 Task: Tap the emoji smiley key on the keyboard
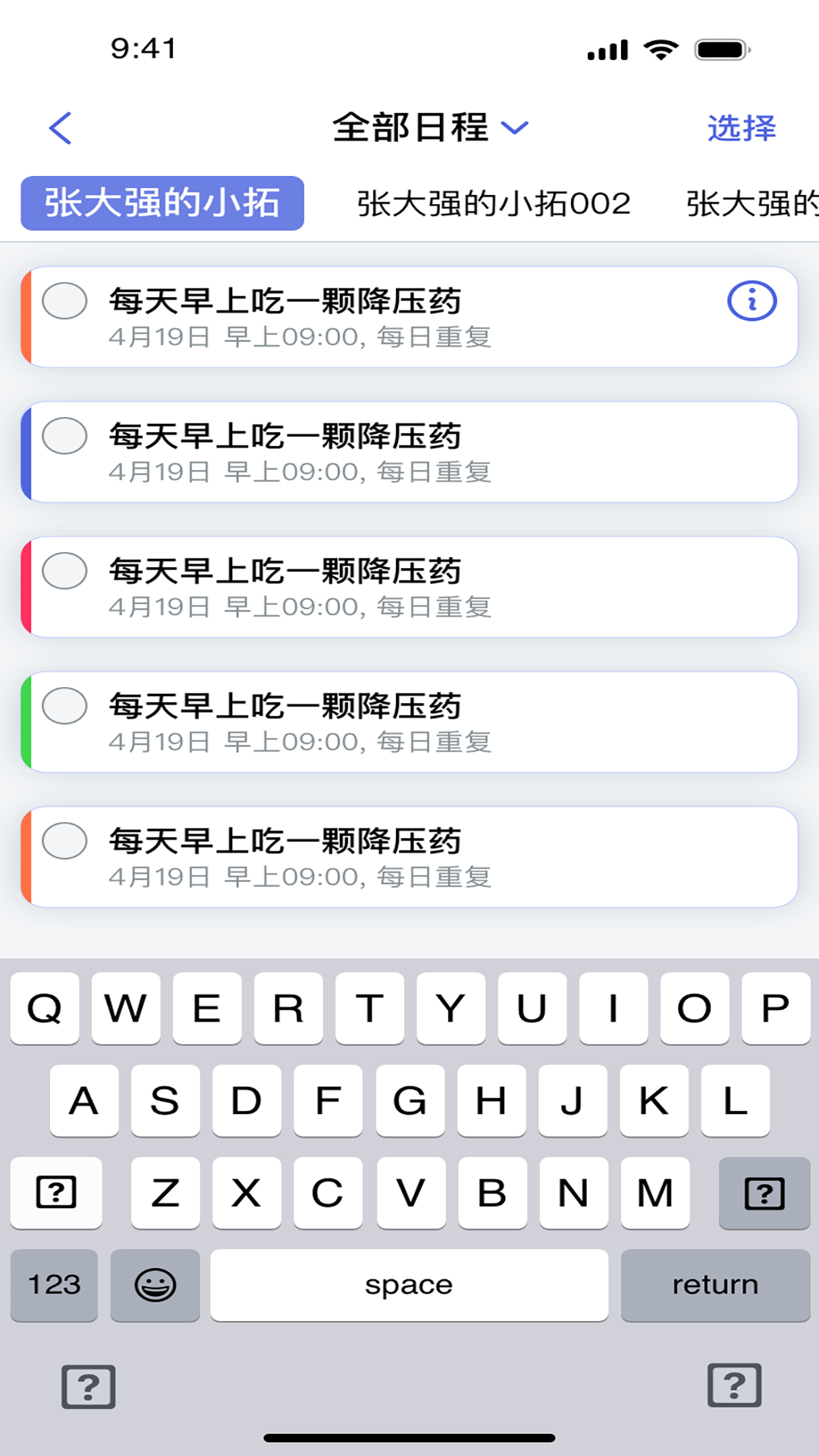point(155,1285)
